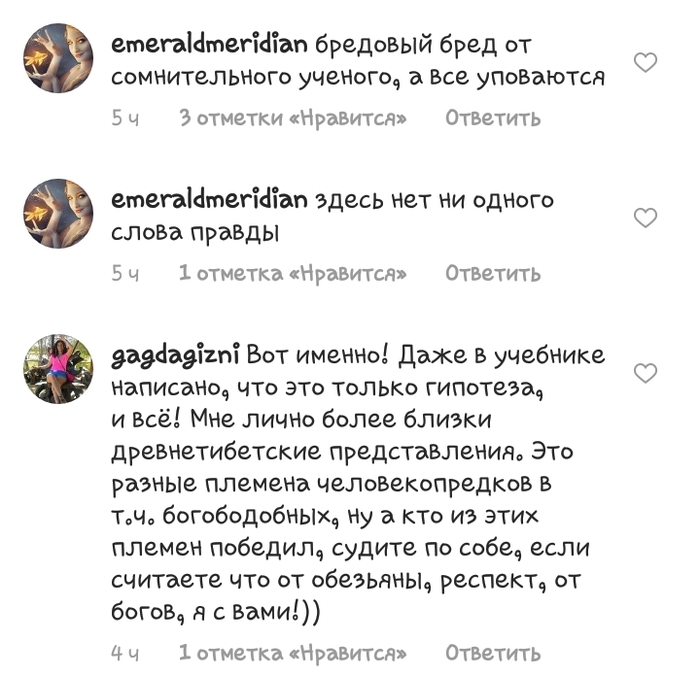Reply to gagdagizni's comment
Image resolution: width=700 pixels, height=675 pixels.
tap(492, 653)
